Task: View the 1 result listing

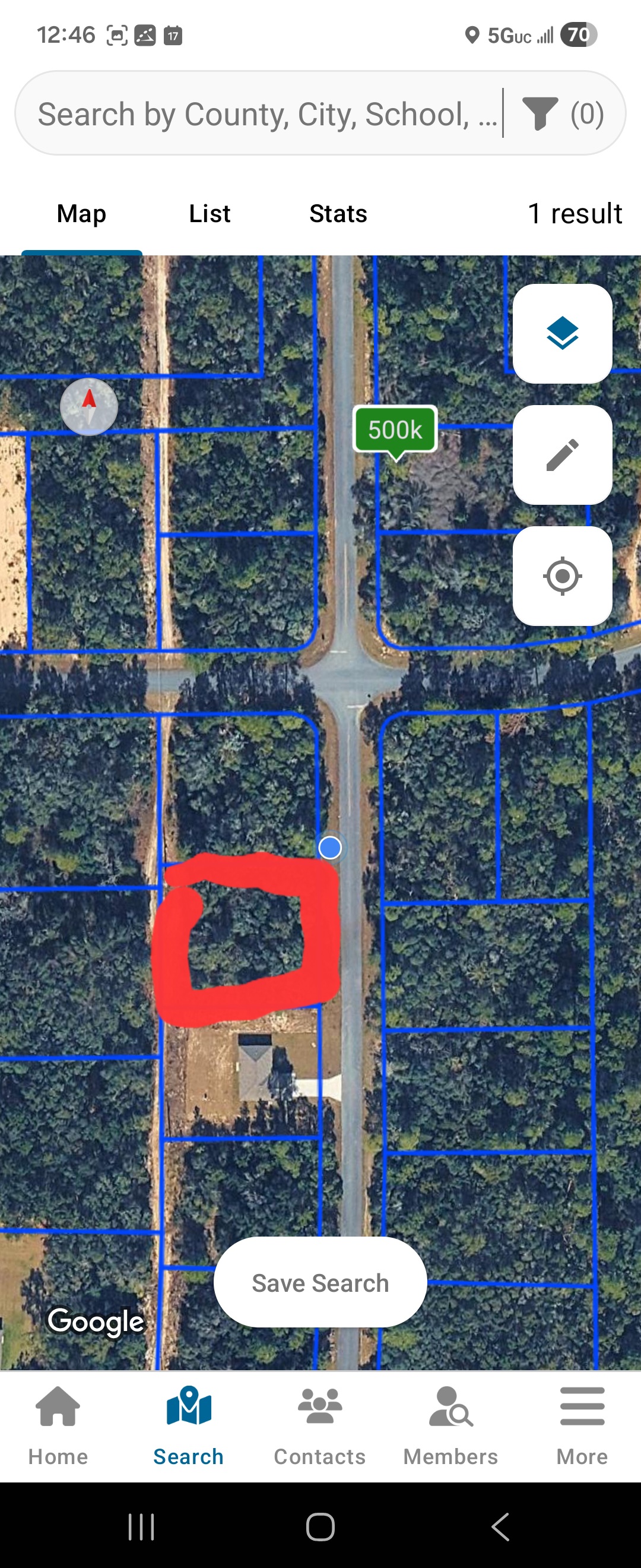Action: point(575,214)
